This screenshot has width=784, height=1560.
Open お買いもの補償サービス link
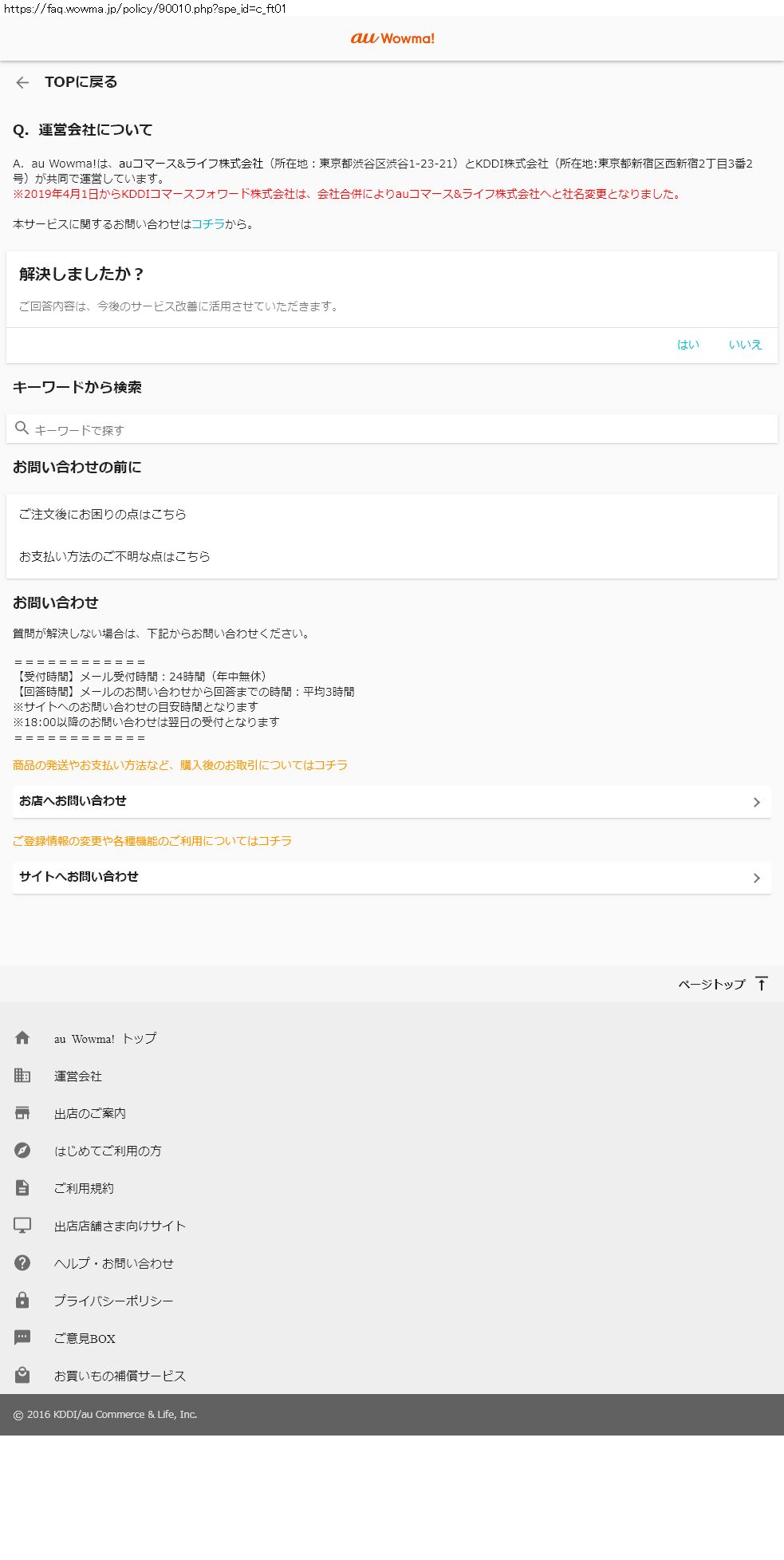(120, 1376)
